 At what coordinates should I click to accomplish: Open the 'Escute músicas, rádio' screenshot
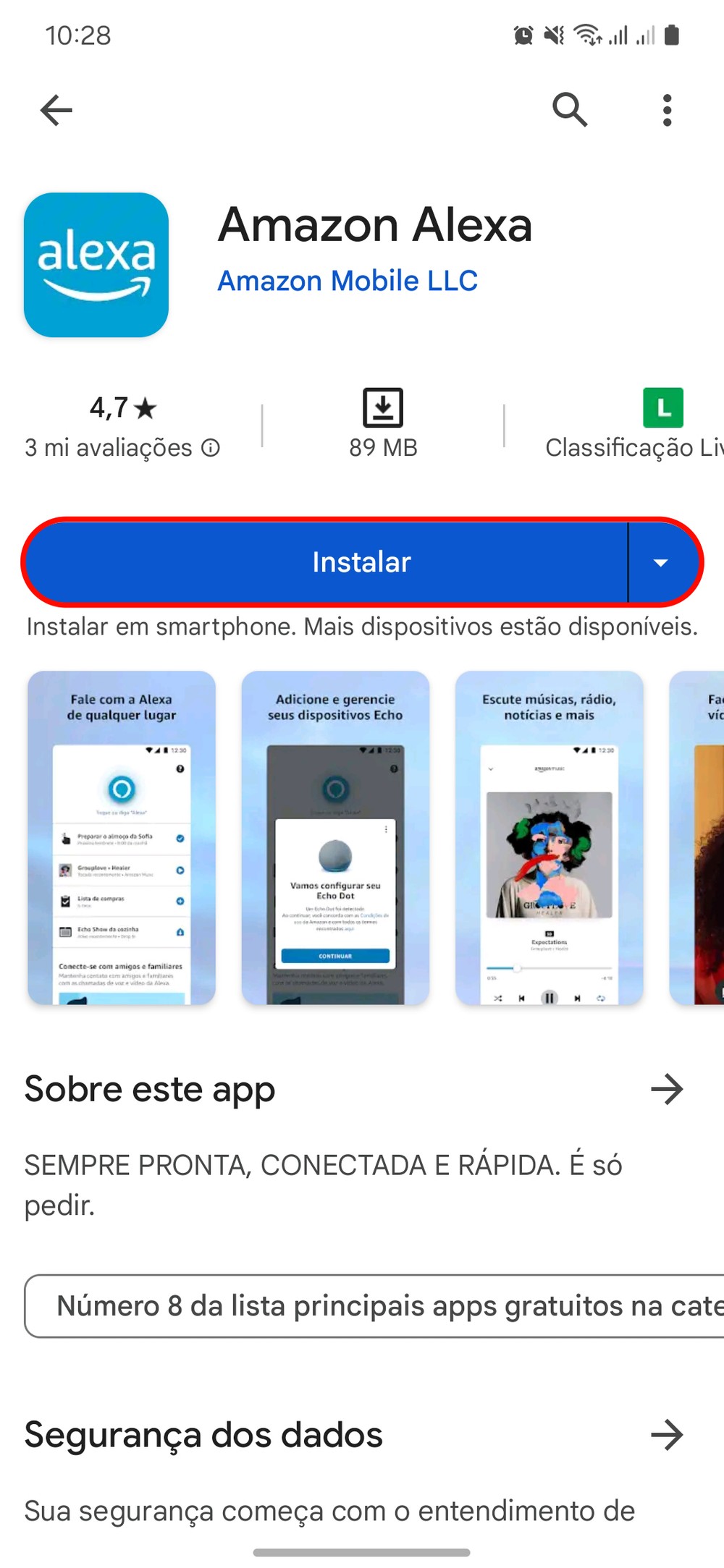click(x=549, y=837)
